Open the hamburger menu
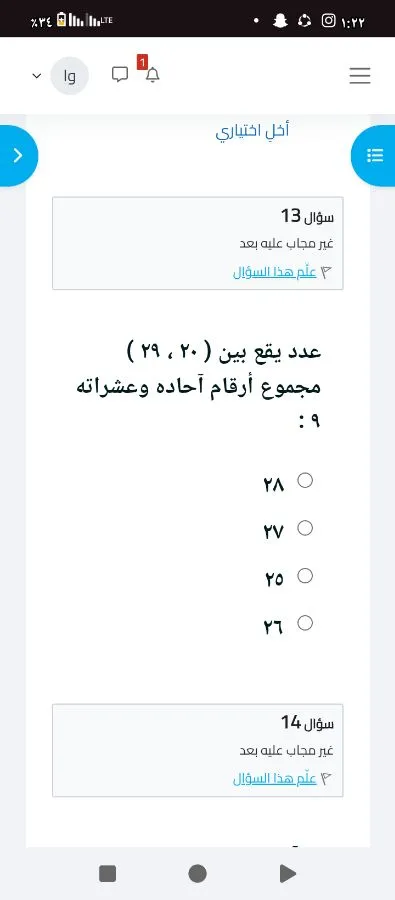The width and height of the screenshot is (395, 900). 360,76
